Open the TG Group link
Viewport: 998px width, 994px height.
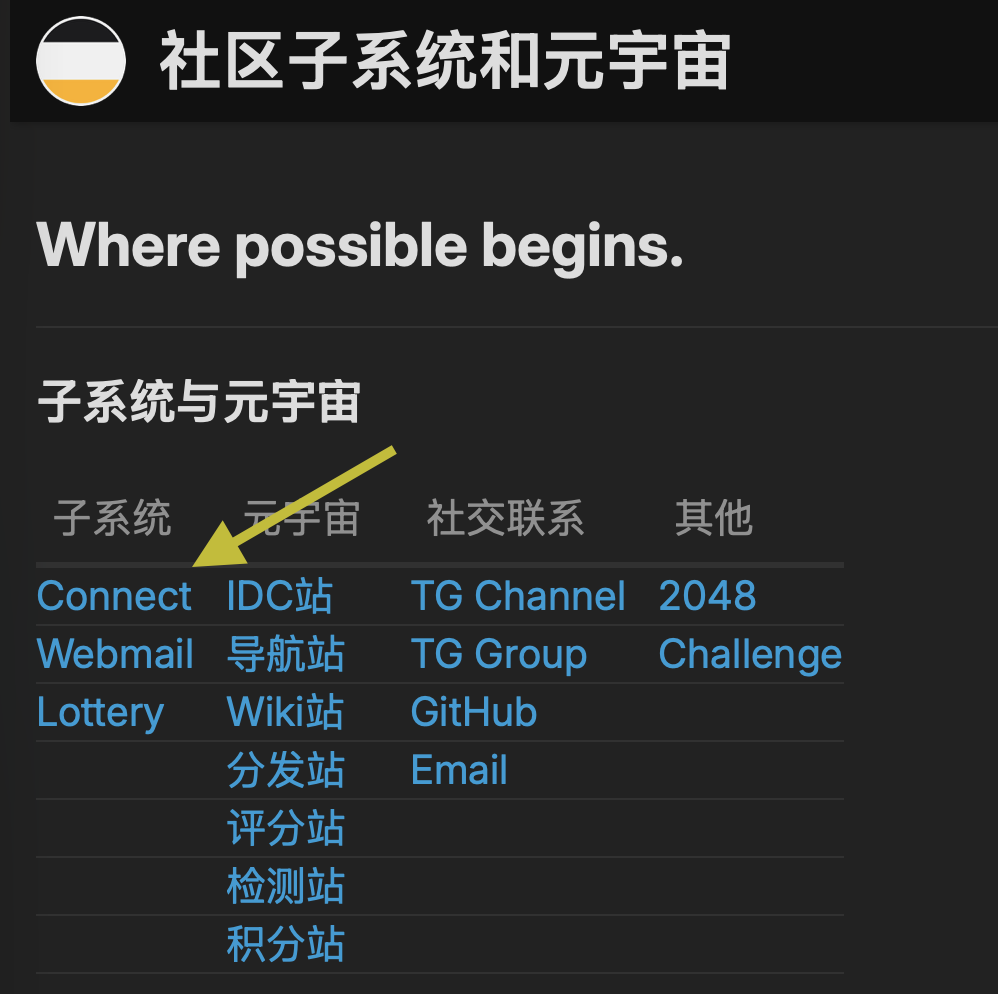click(498, 655)
